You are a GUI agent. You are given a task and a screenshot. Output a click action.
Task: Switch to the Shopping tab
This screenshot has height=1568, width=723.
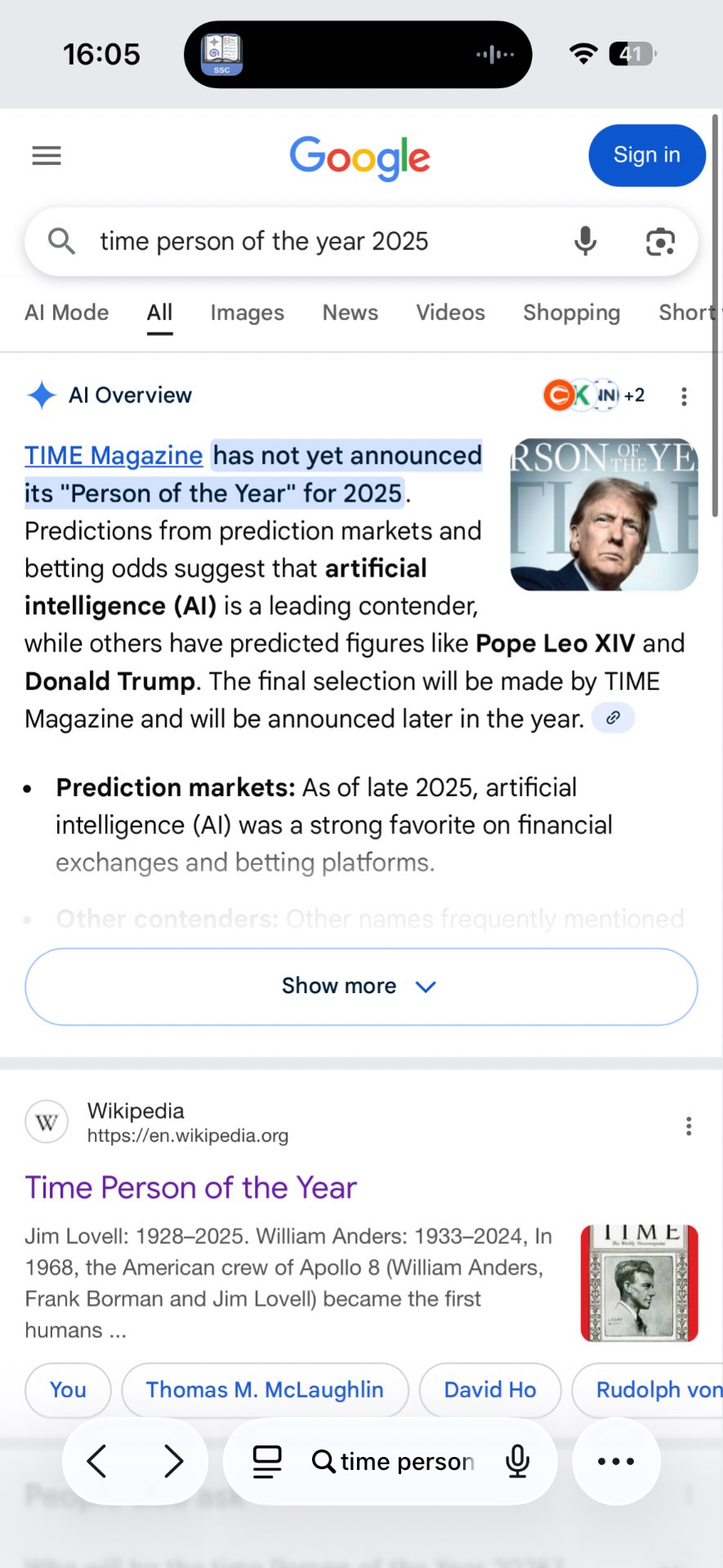coord(571,313)
